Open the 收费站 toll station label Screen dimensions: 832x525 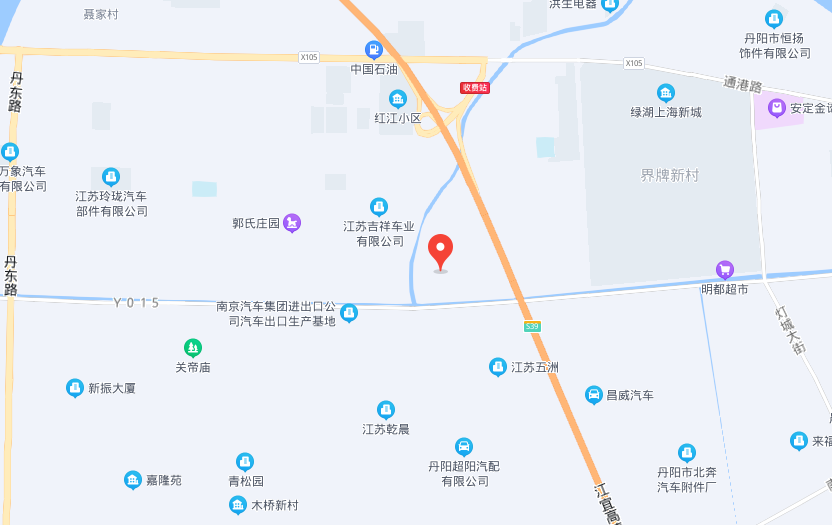(x=475, y=88)
